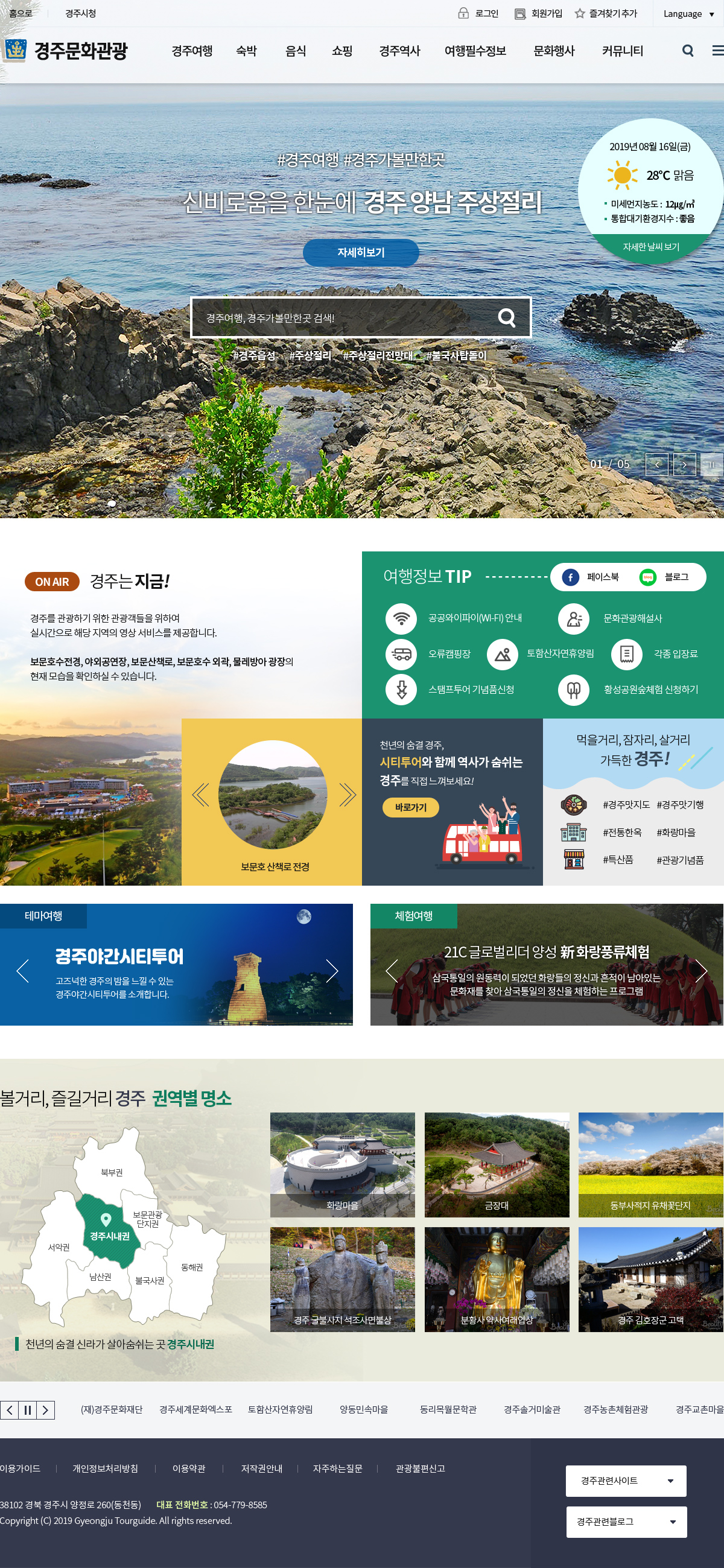Open the #경주맛지도 hashtag
The height and width of the screenshot is (1568, 724).
(626, 804)
